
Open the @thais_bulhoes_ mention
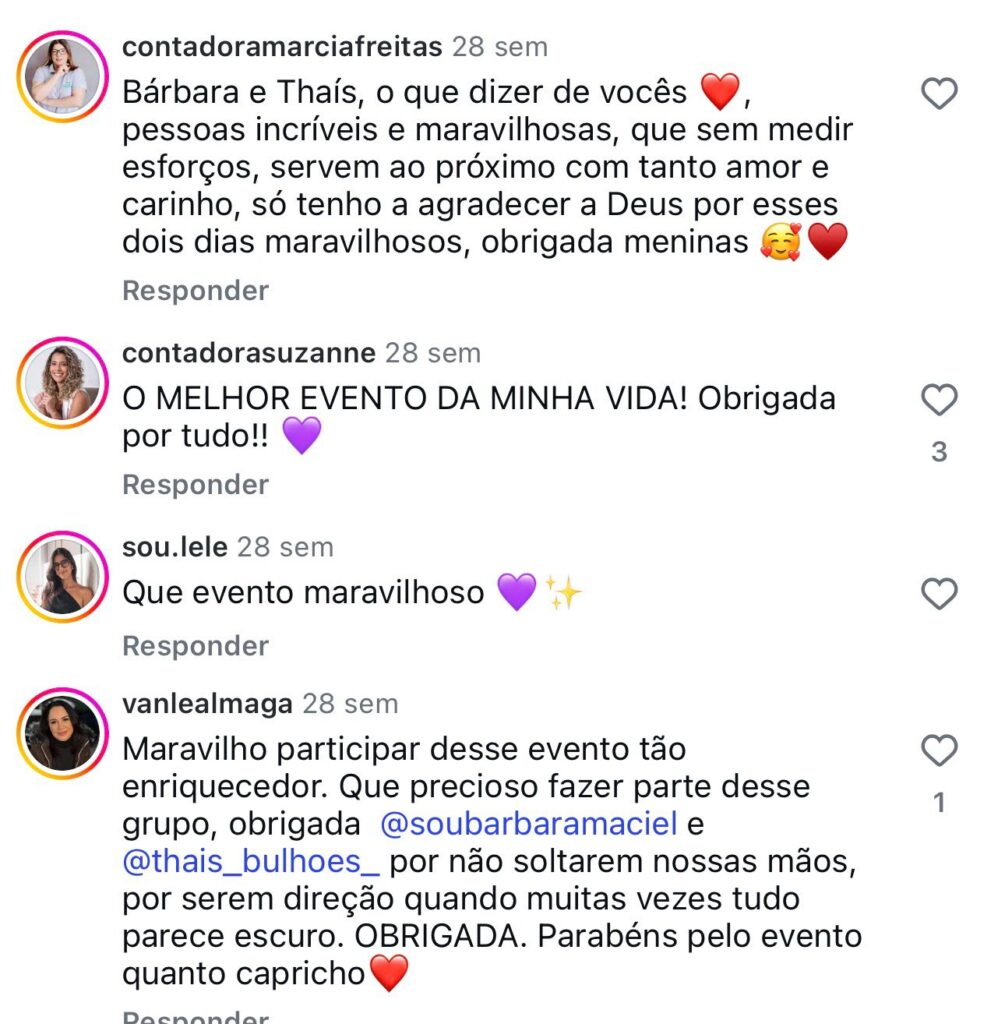[251, 861]
